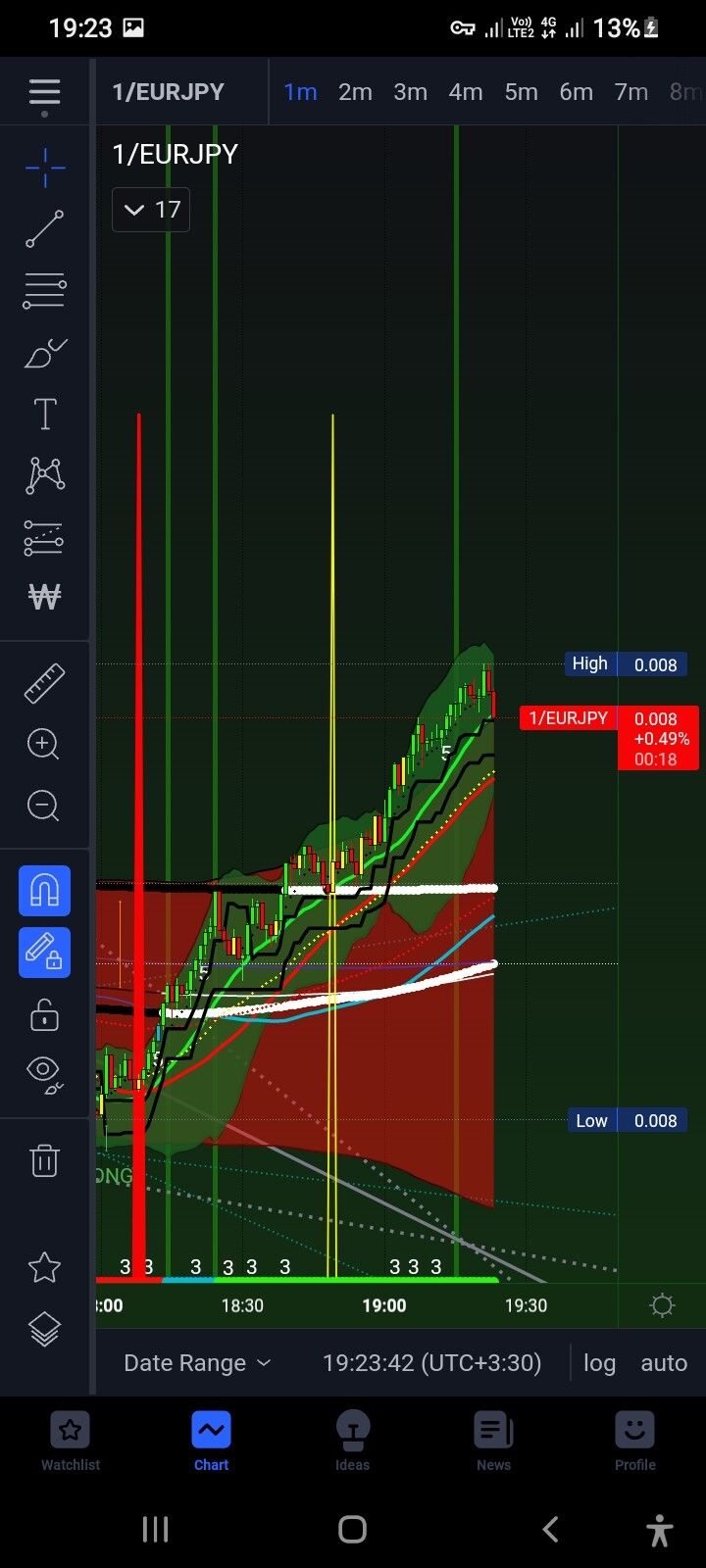This screenshot has width=706, height=1568.
Task: Switch to the Watchlist tab
Action: (x=71, y=1441)
